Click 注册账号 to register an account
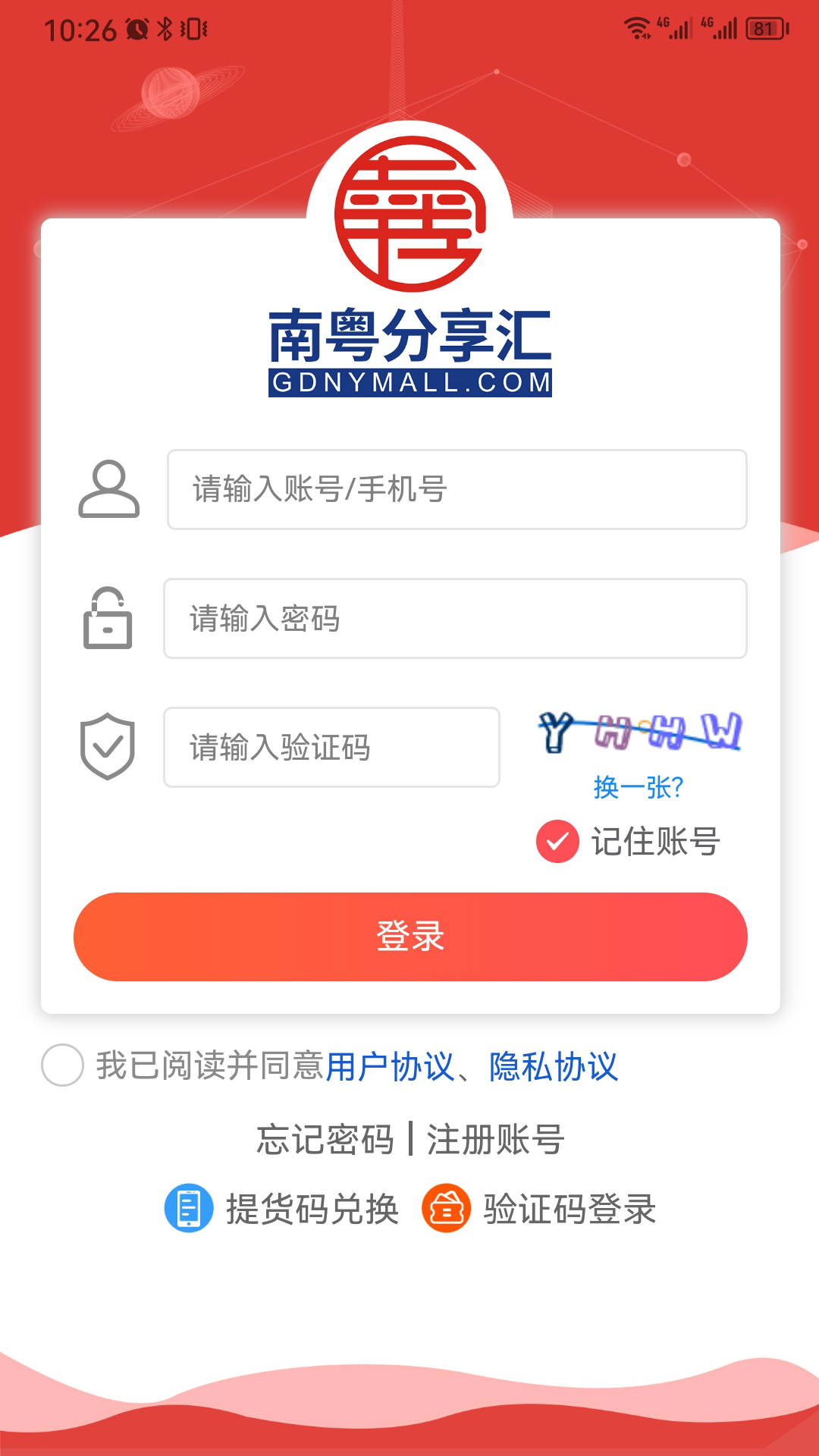The width and height of the screenshot is (819, 1456). (x=494, y=1137)
